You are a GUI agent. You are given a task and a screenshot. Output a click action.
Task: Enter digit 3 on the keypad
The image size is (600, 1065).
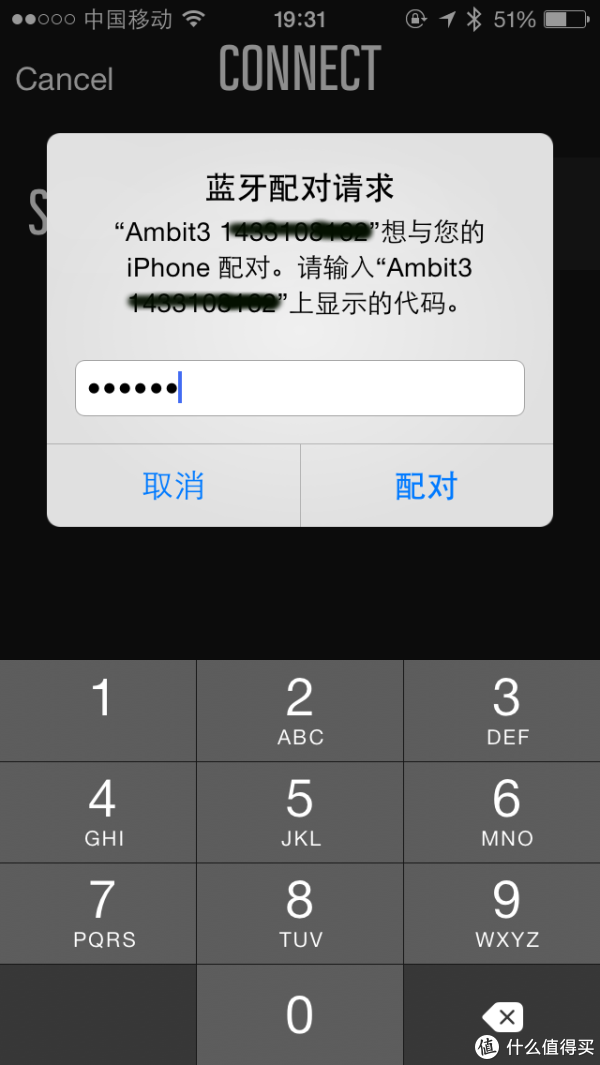point(502,710)
